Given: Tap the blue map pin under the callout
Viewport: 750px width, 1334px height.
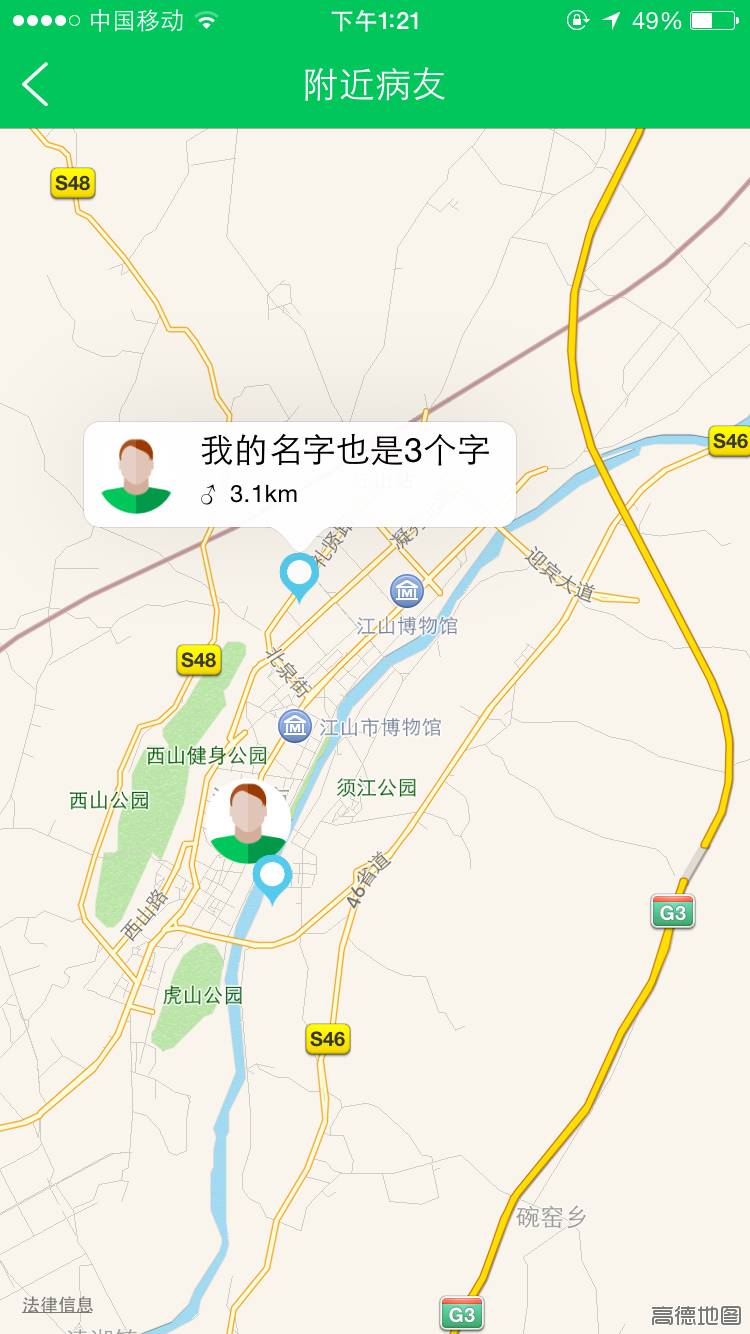Looking at the screenshot, I should (299, 576).
